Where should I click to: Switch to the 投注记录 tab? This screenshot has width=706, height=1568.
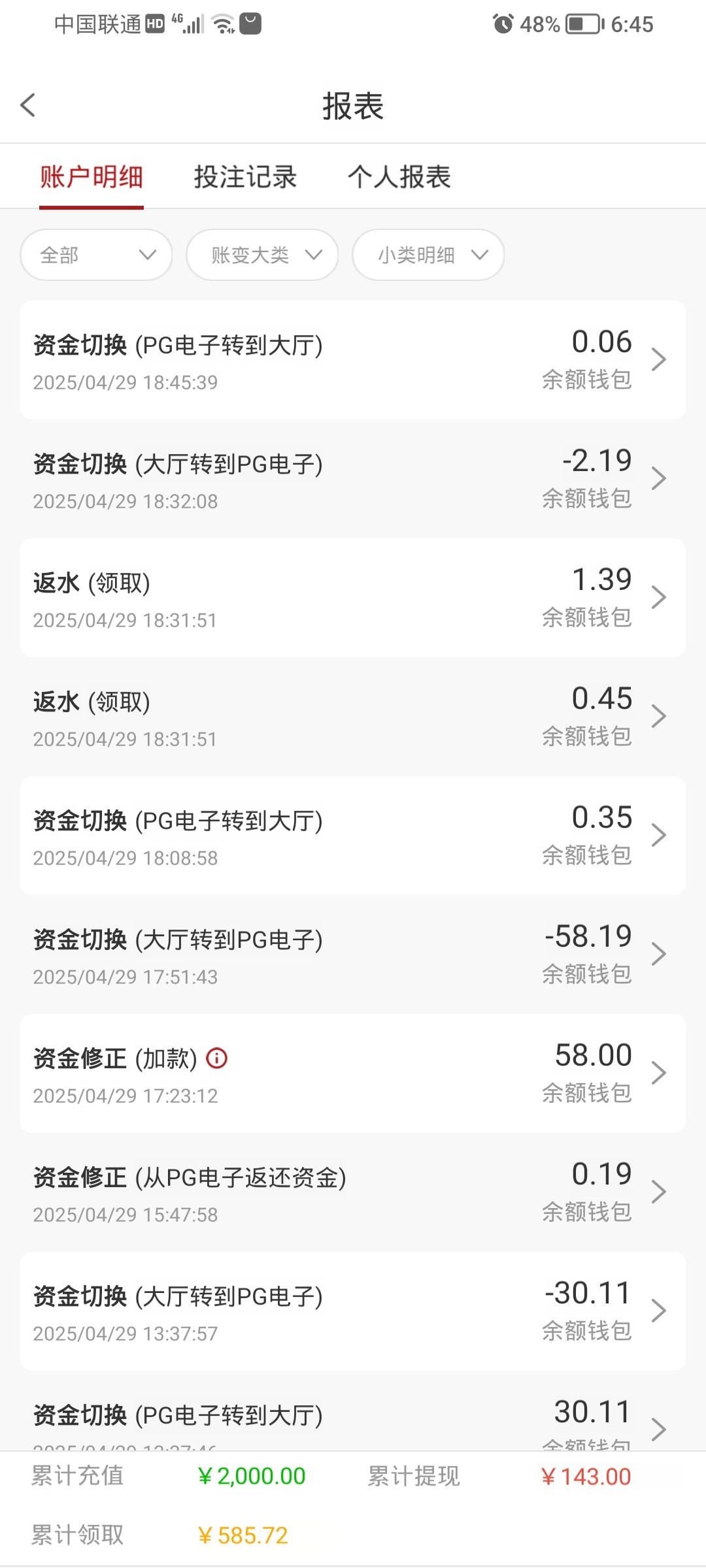pyautogui.click(x=245, y=177)
